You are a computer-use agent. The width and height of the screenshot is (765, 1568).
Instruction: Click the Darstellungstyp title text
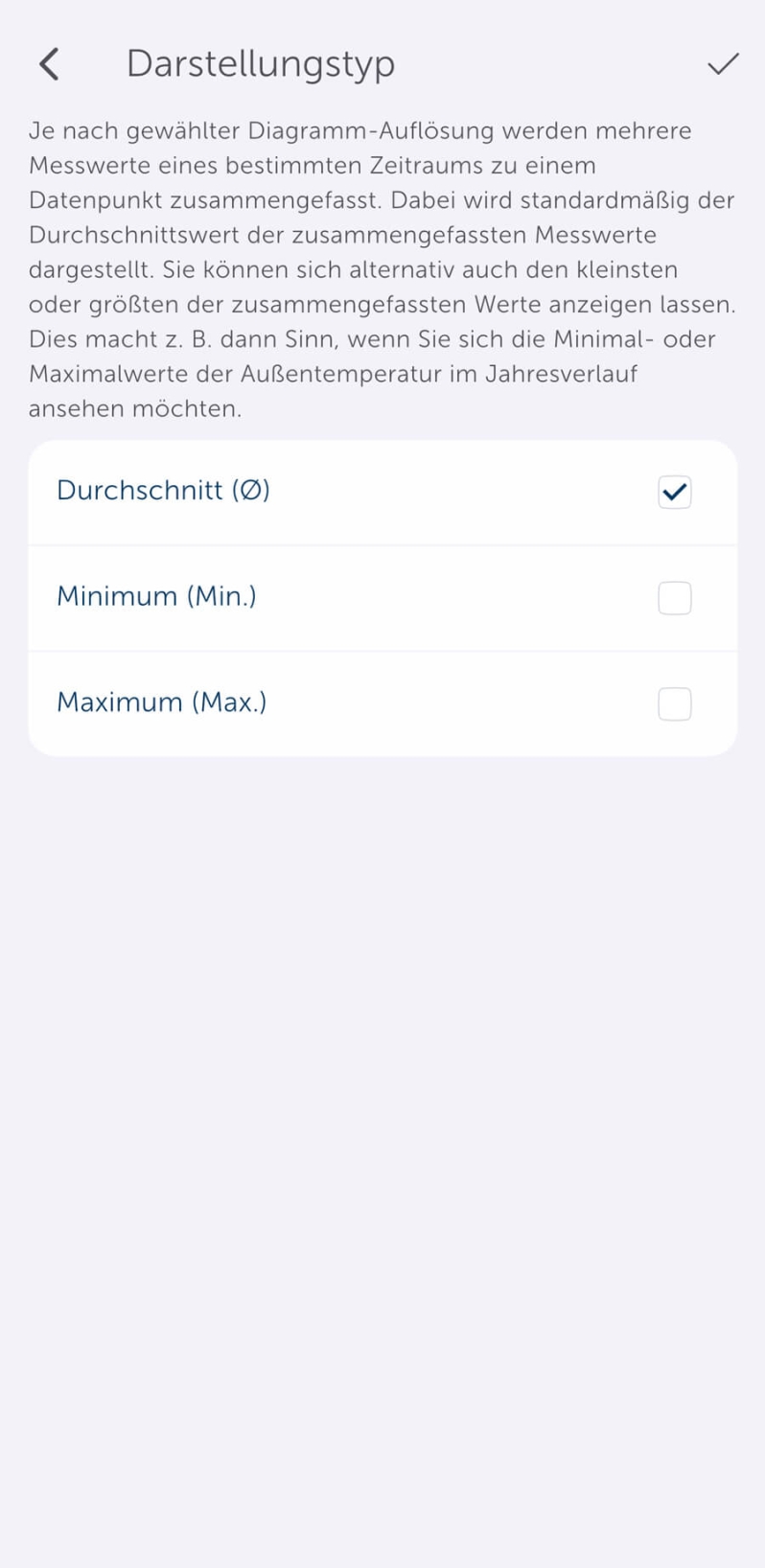[x=261, y=63]
